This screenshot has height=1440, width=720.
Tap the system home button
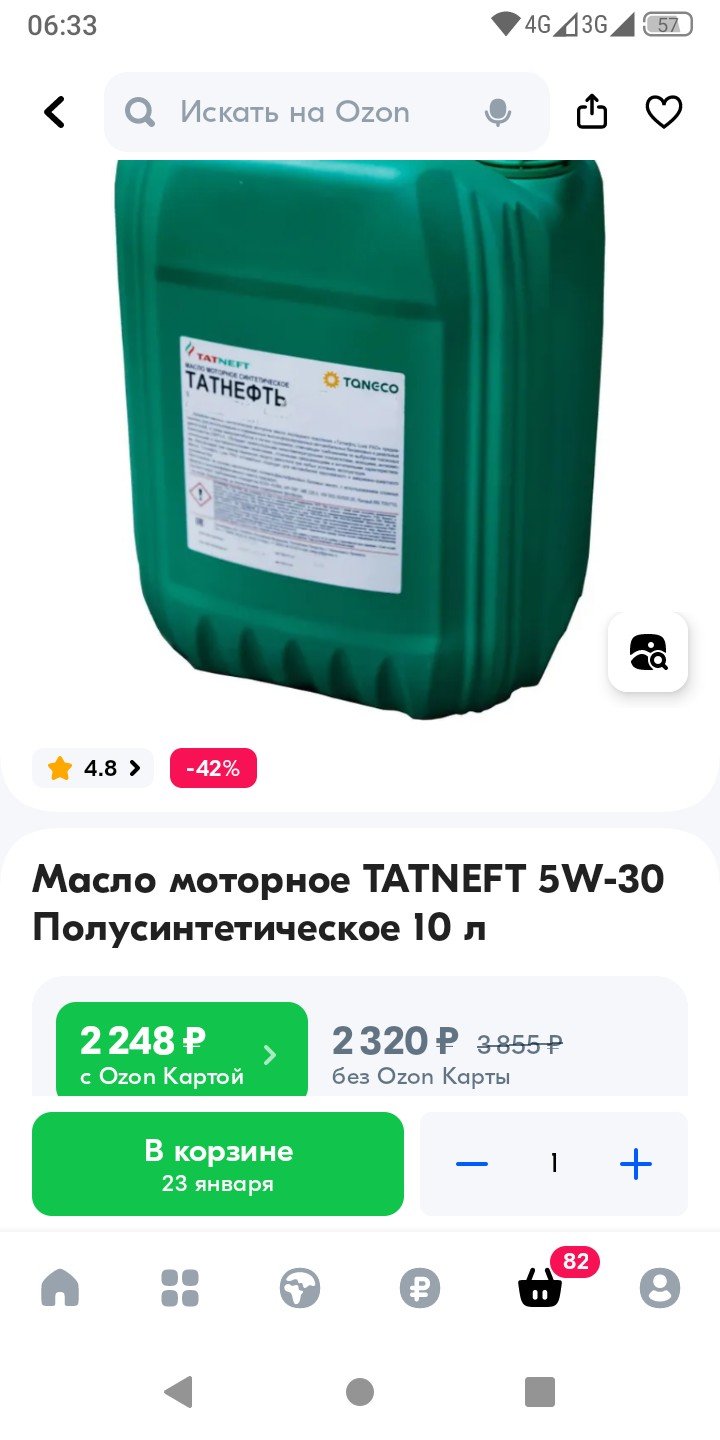(x=360, y=1392)
